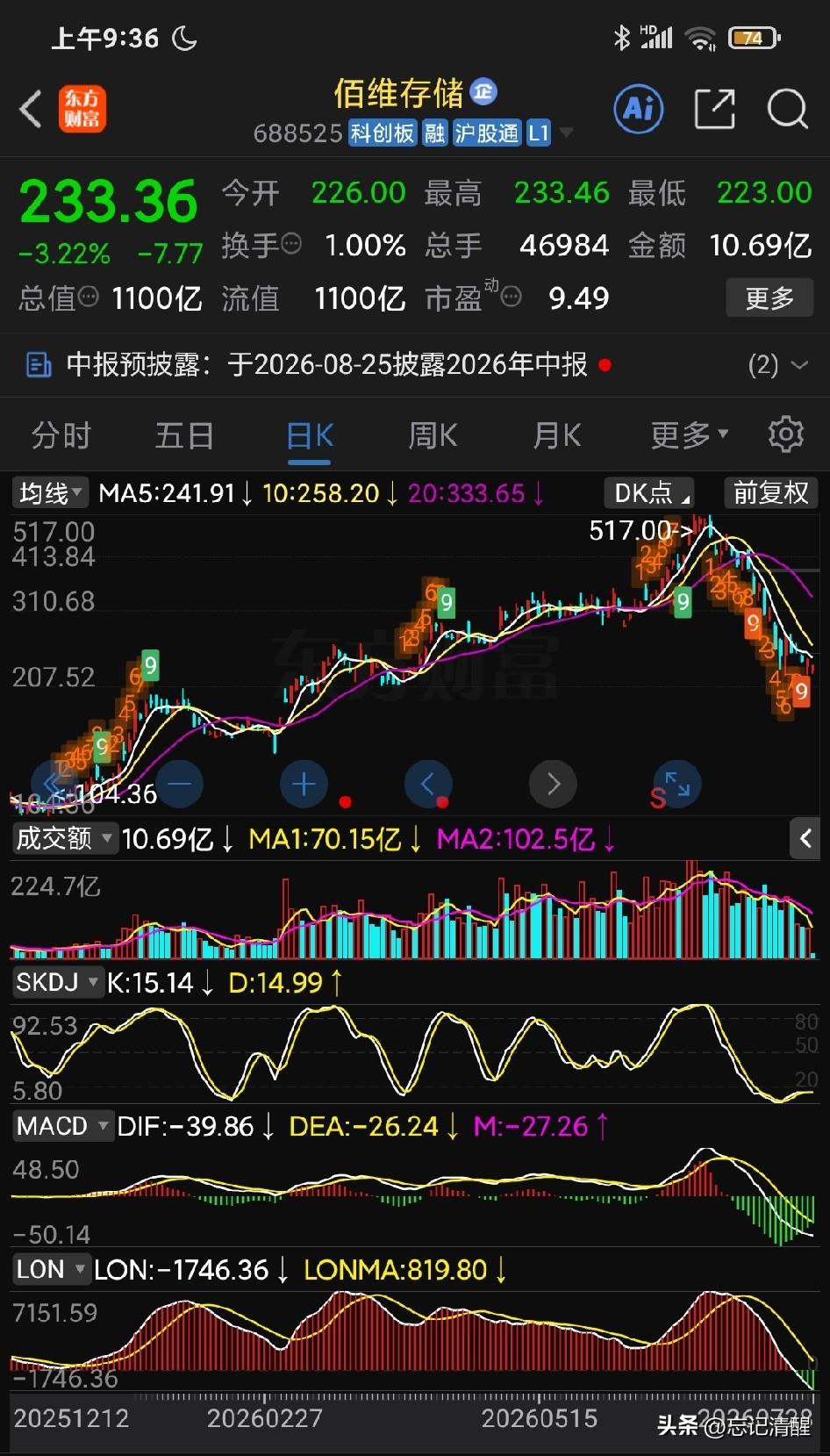Open the search magnifier icon
Viewport: 830px width, 1456px height.
787,110
